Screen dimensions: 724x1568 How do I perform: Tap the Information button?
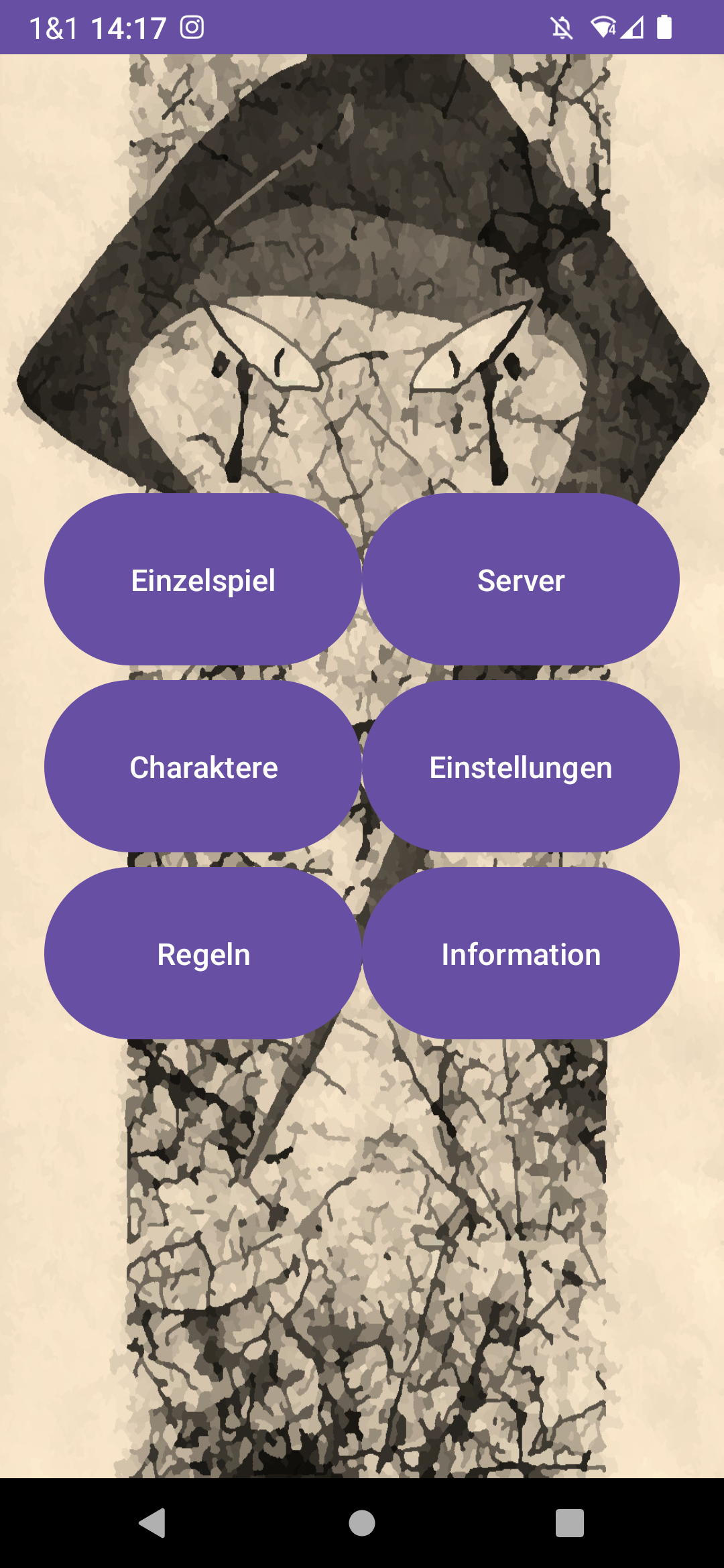(521, 954)
